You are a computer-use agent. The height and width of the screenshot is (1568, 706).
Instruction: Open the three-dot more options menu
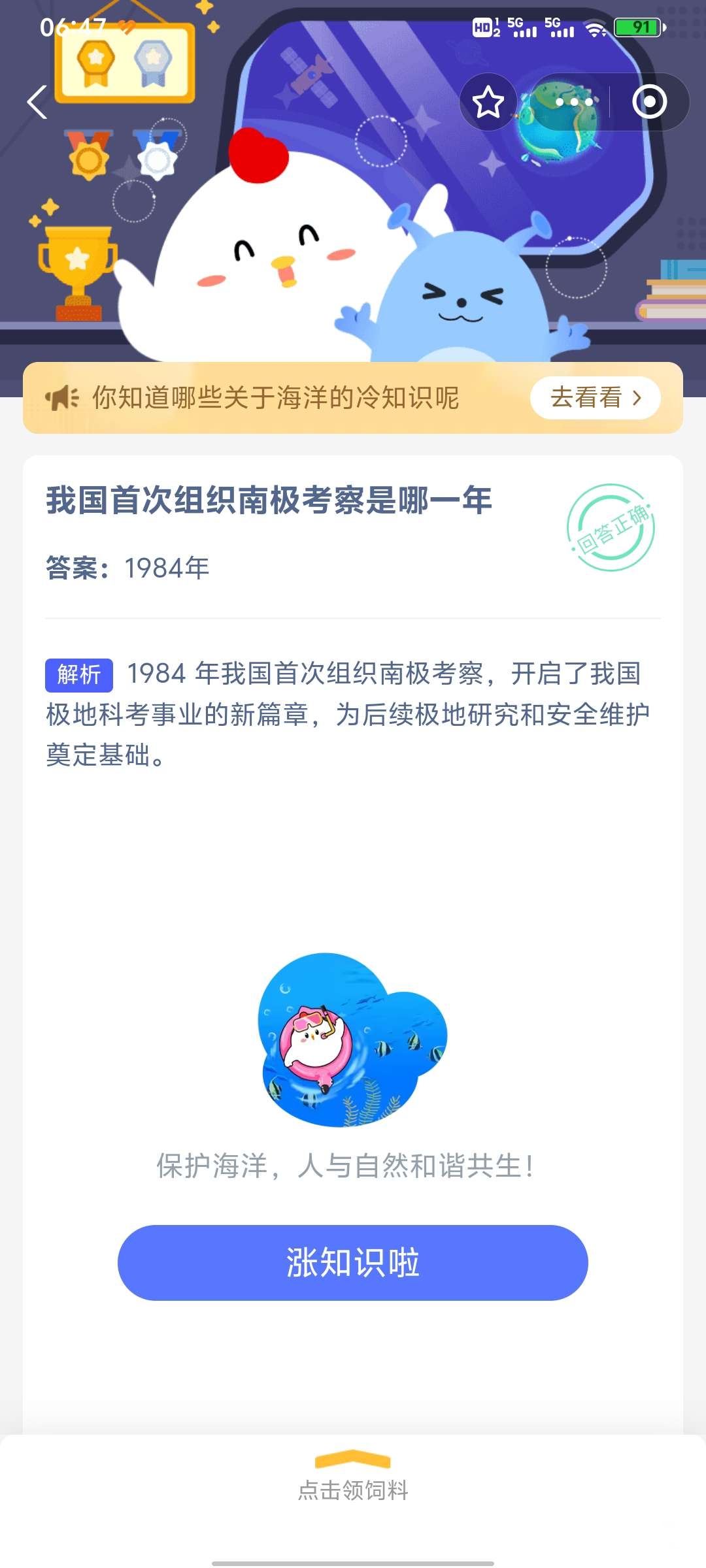coord(573,103)
